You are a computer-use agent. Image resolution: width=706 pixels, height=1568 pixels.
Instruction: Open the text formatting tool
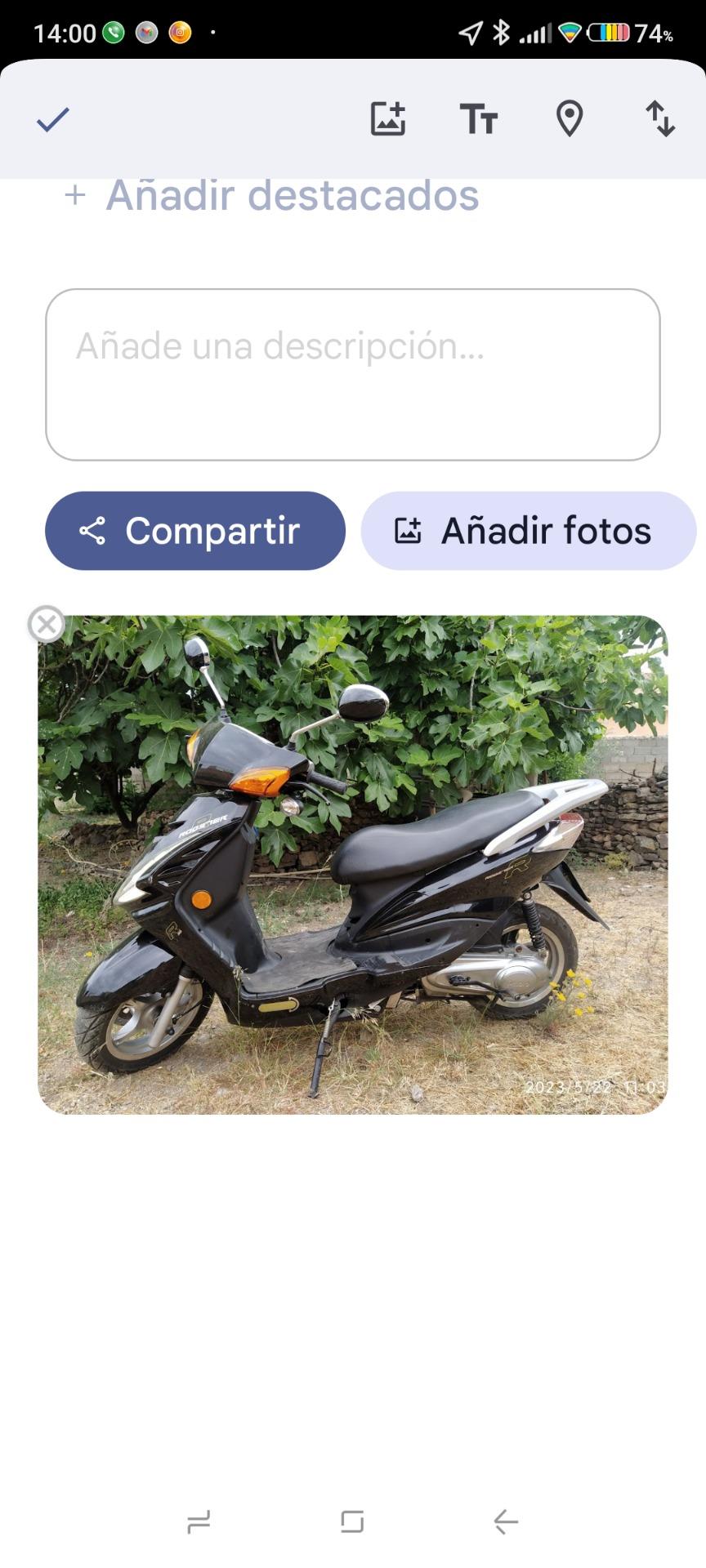(478, 119)
